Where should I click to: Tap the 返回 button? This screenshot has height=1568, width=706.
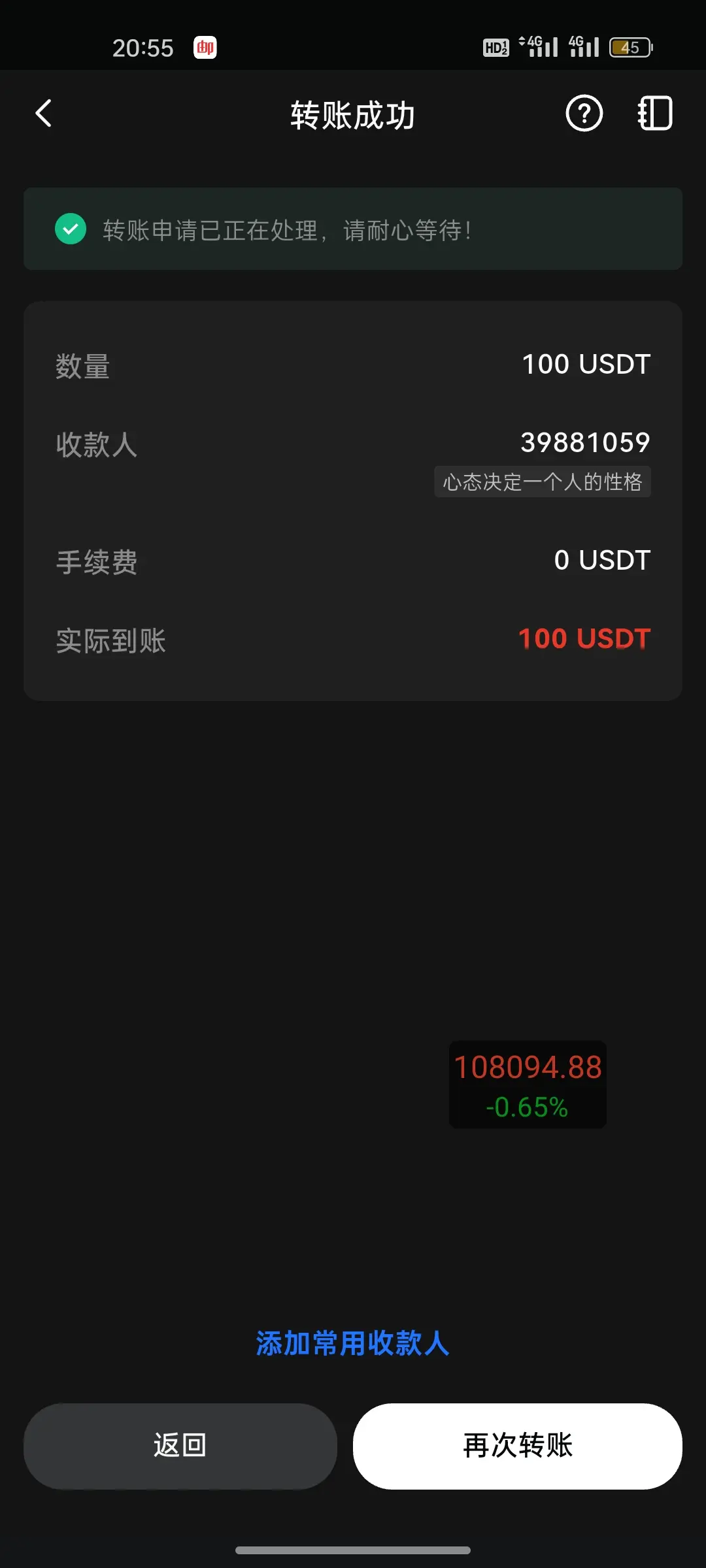(x=180, y=1446)
